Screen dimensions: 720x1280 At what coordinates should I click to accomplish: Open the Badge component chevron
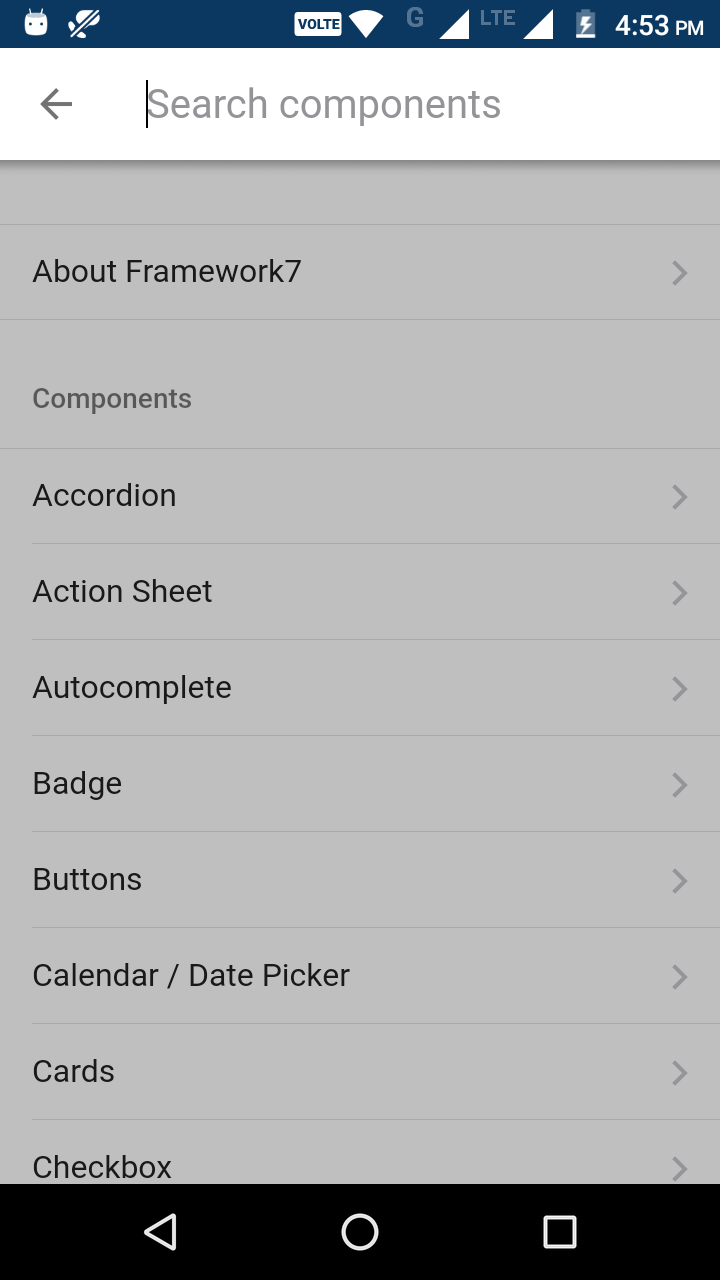pos(680,785)
